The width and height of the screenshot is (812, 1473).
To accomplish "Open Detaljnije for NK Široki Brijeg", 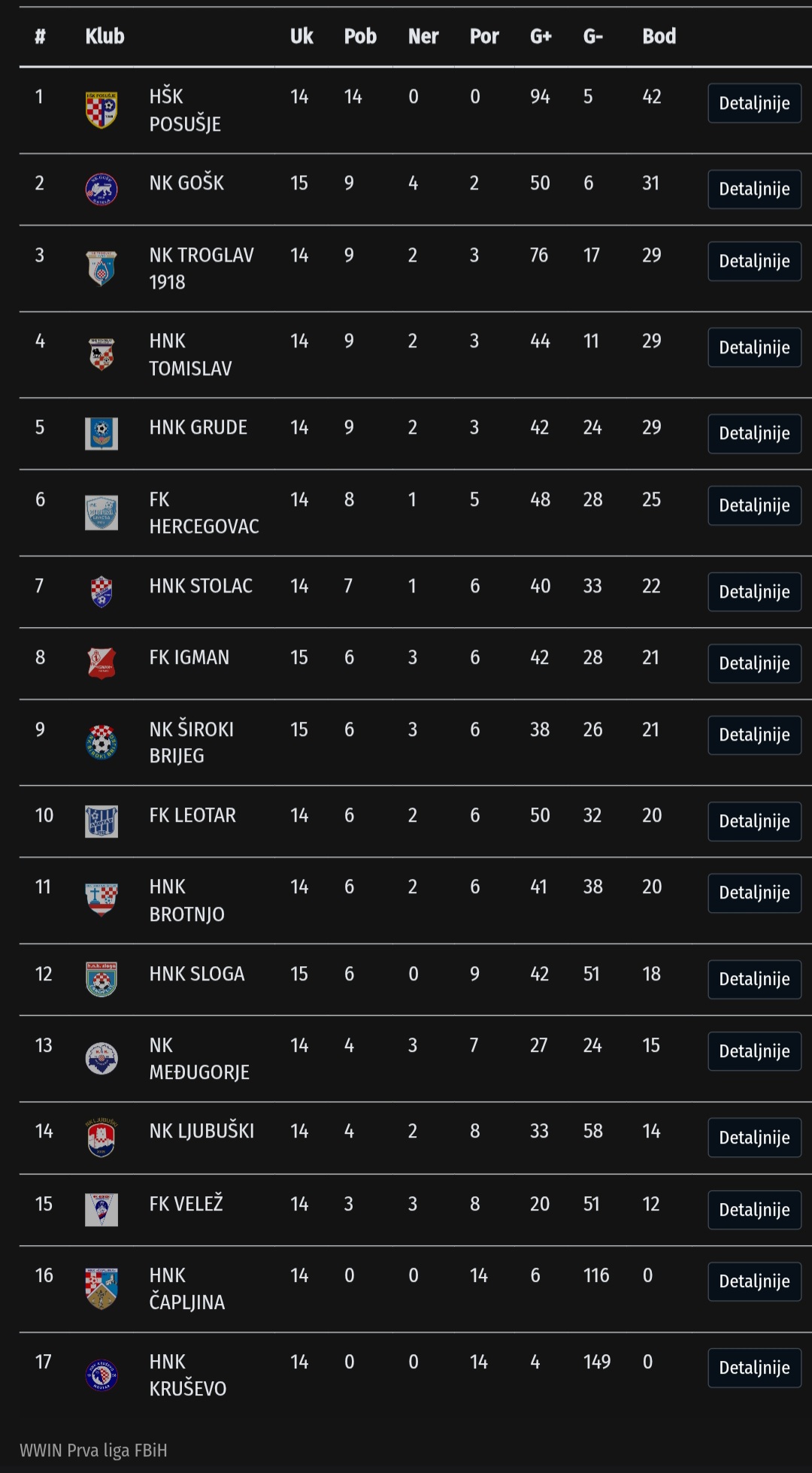I will 754,735.
